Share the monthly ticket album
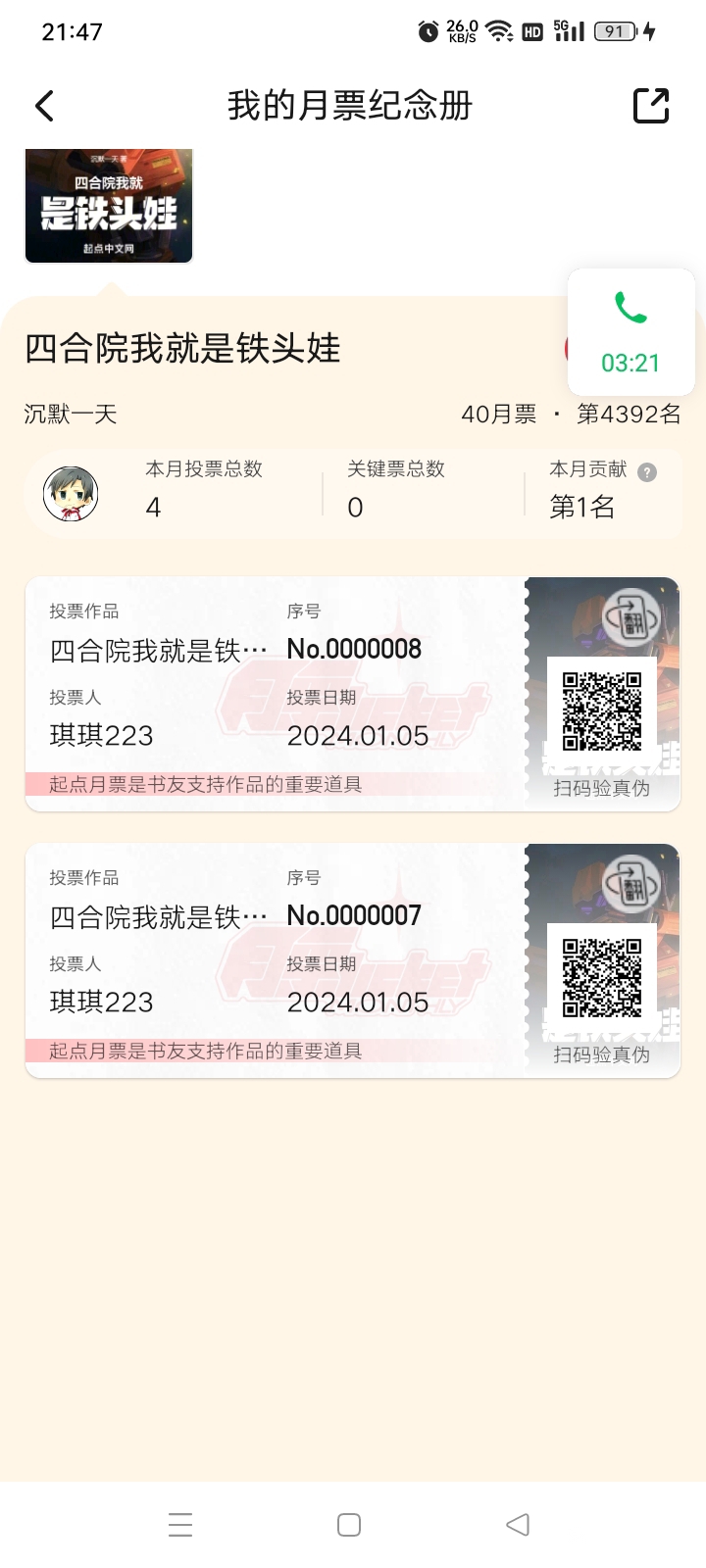 tap(651, 106)
